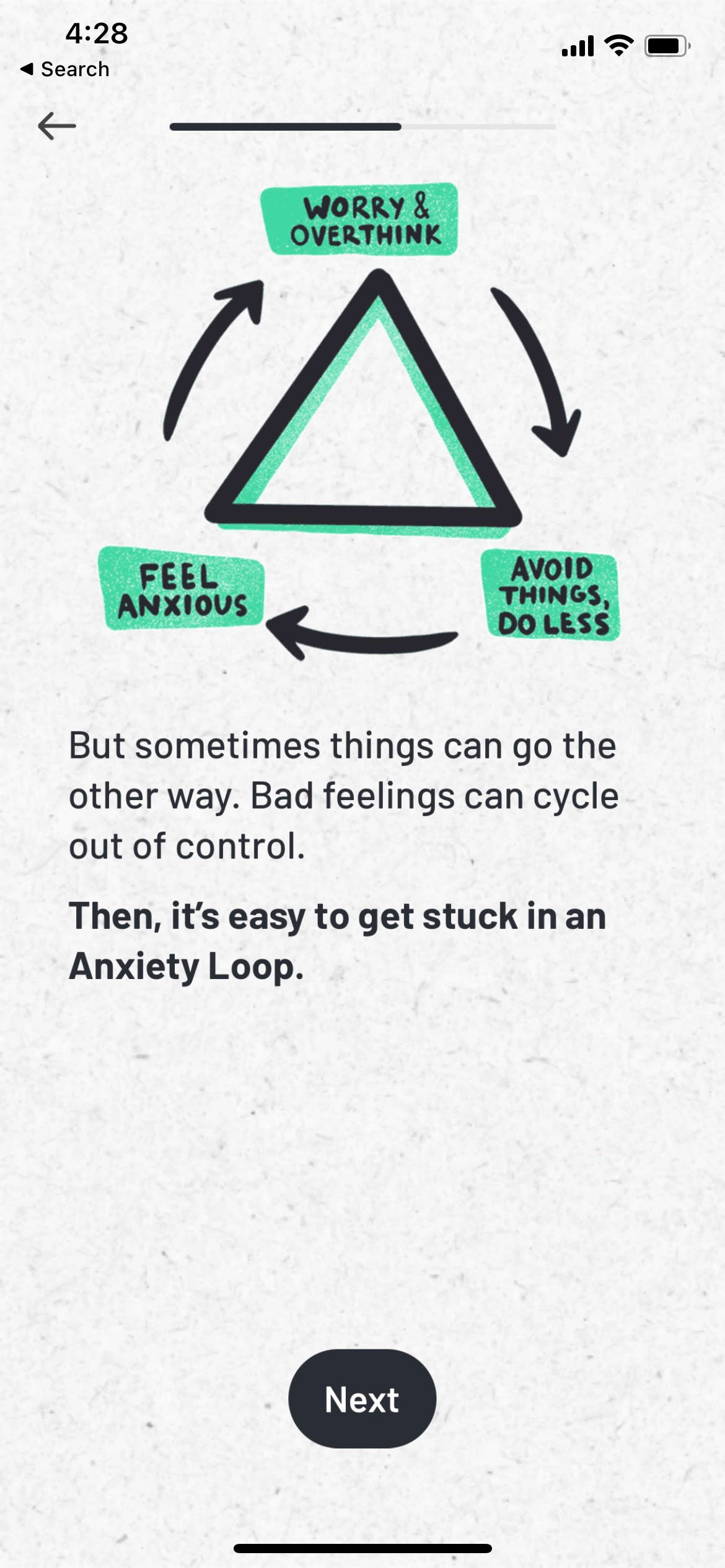Return to Search via the breadcrumb
725x1568 pixels.
point(65,69)
